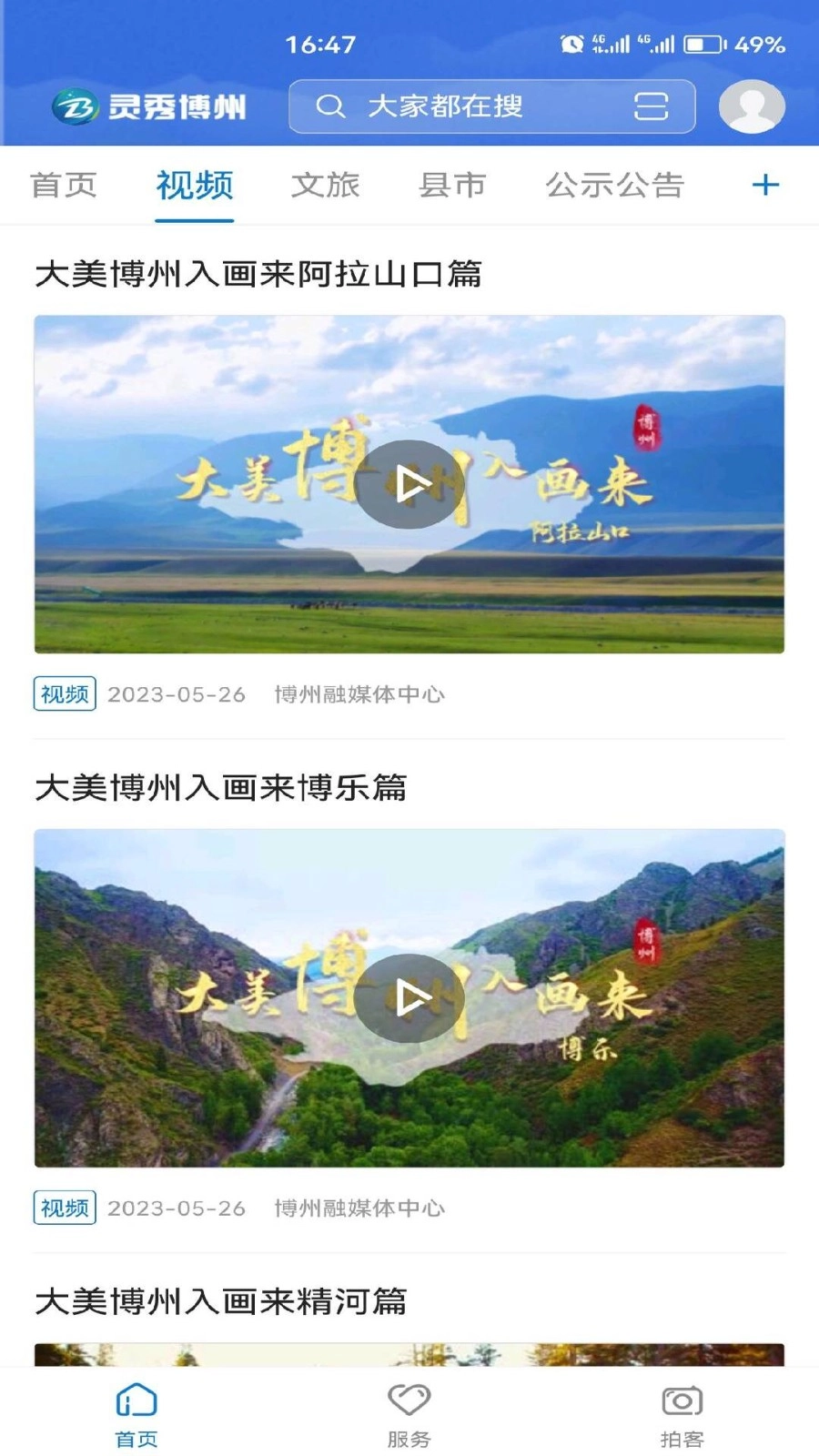Open the user profile avatar icon
Viewport: 819px width, 1456px height.
click(751, 106)
